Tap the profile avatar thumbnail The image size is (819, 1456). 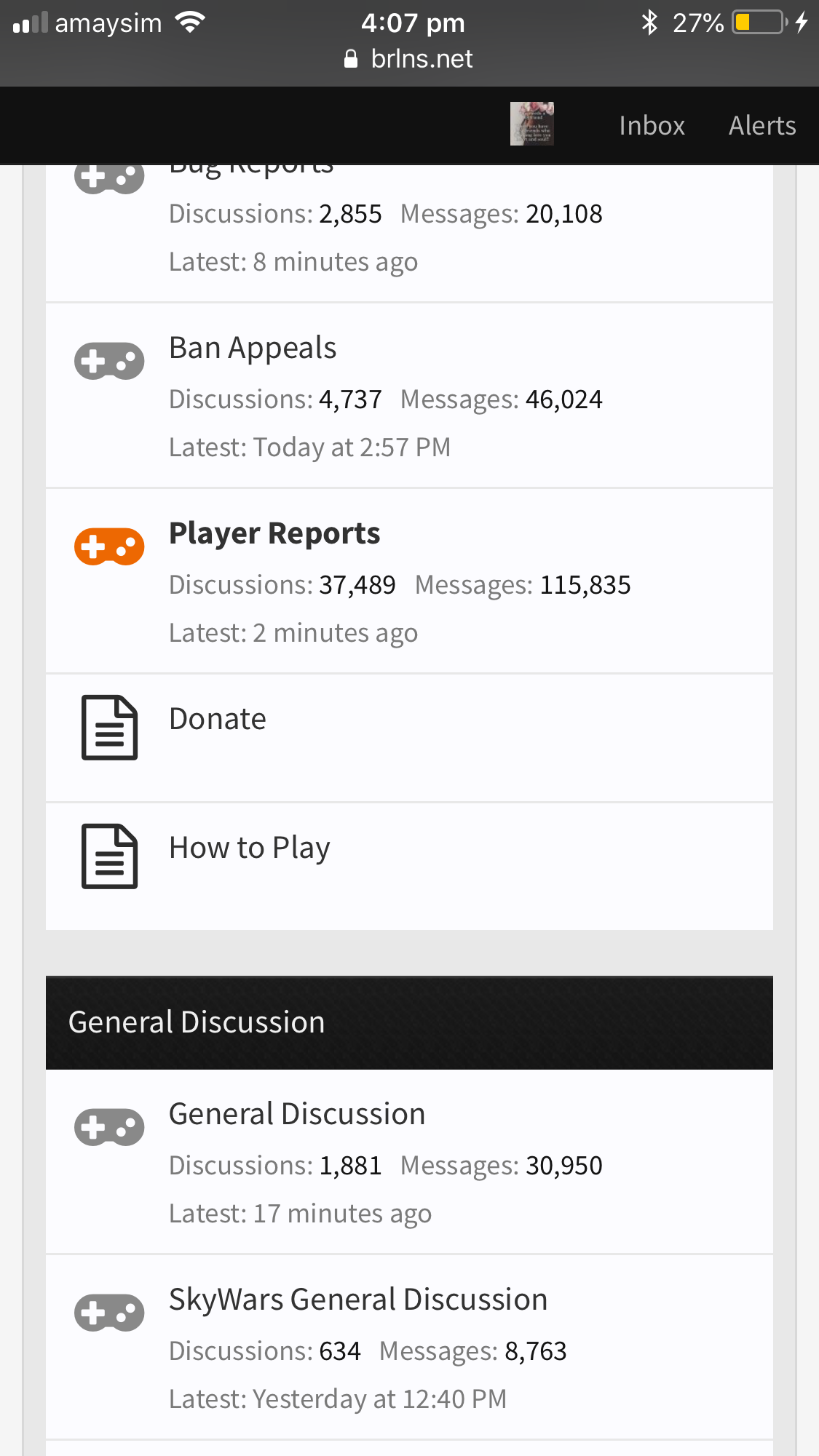(x=531, y=124)
